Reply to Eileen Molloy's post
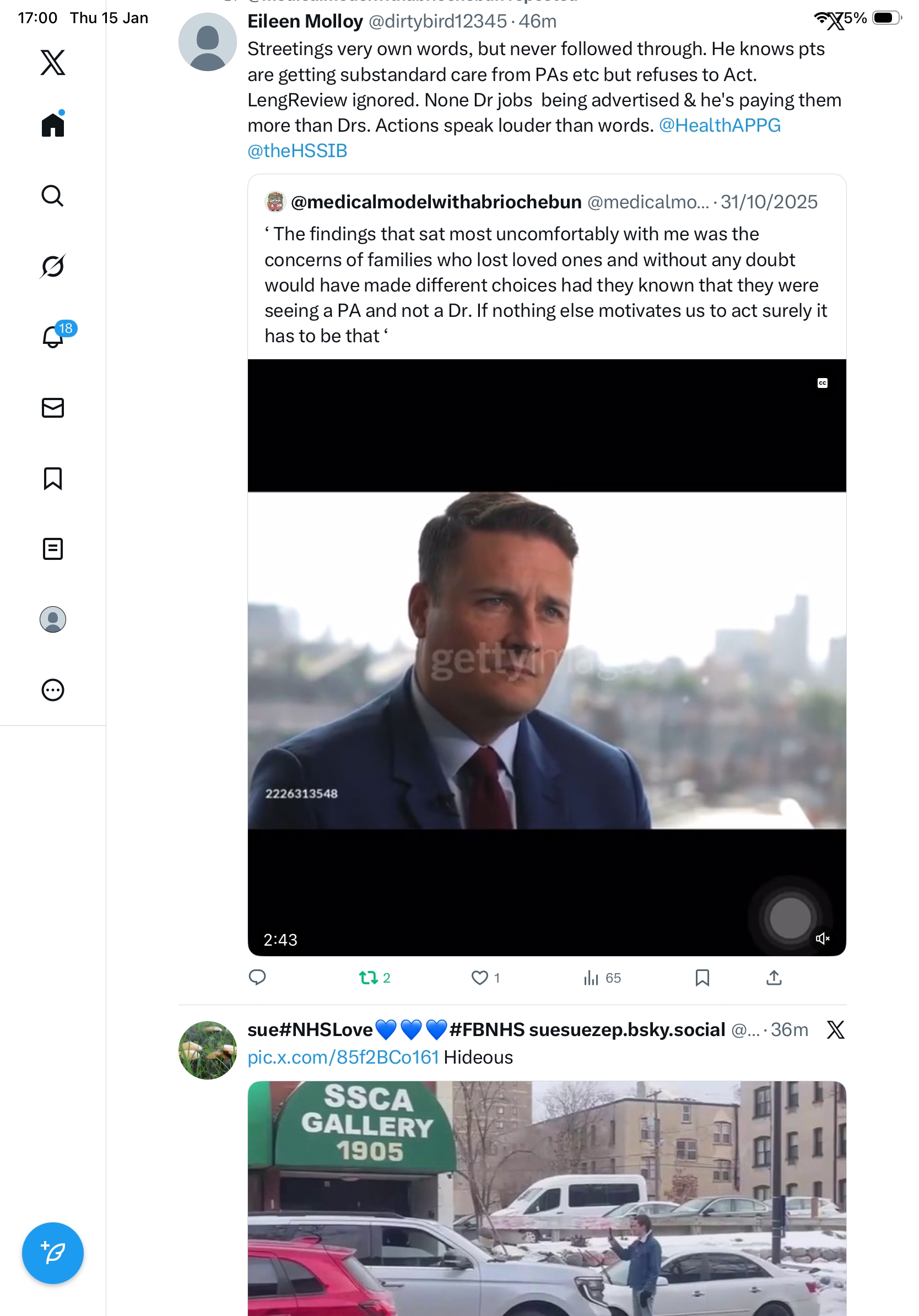 coord(257,977)
